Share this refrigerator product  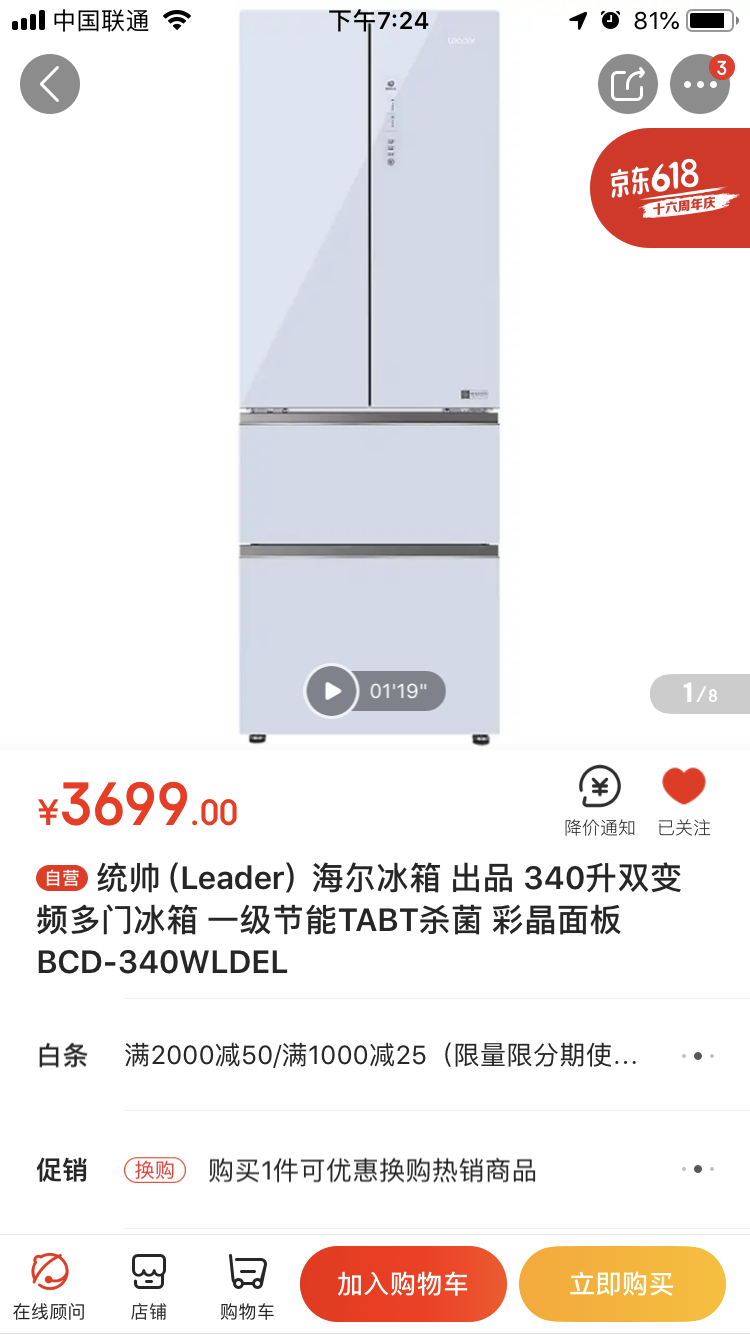click(627, 84)
